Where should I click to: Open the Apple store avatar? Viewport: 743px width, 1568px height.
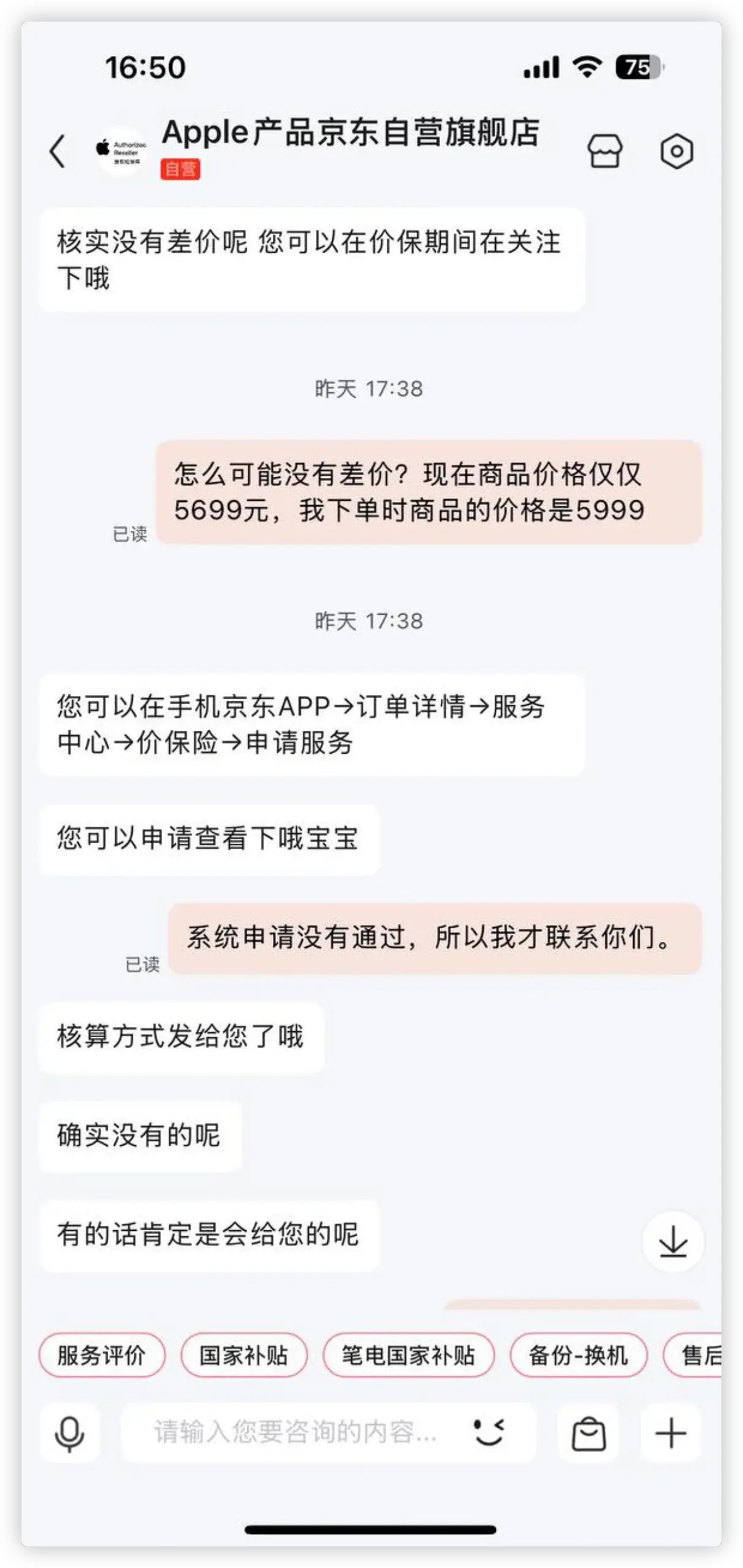pos(121,151)
